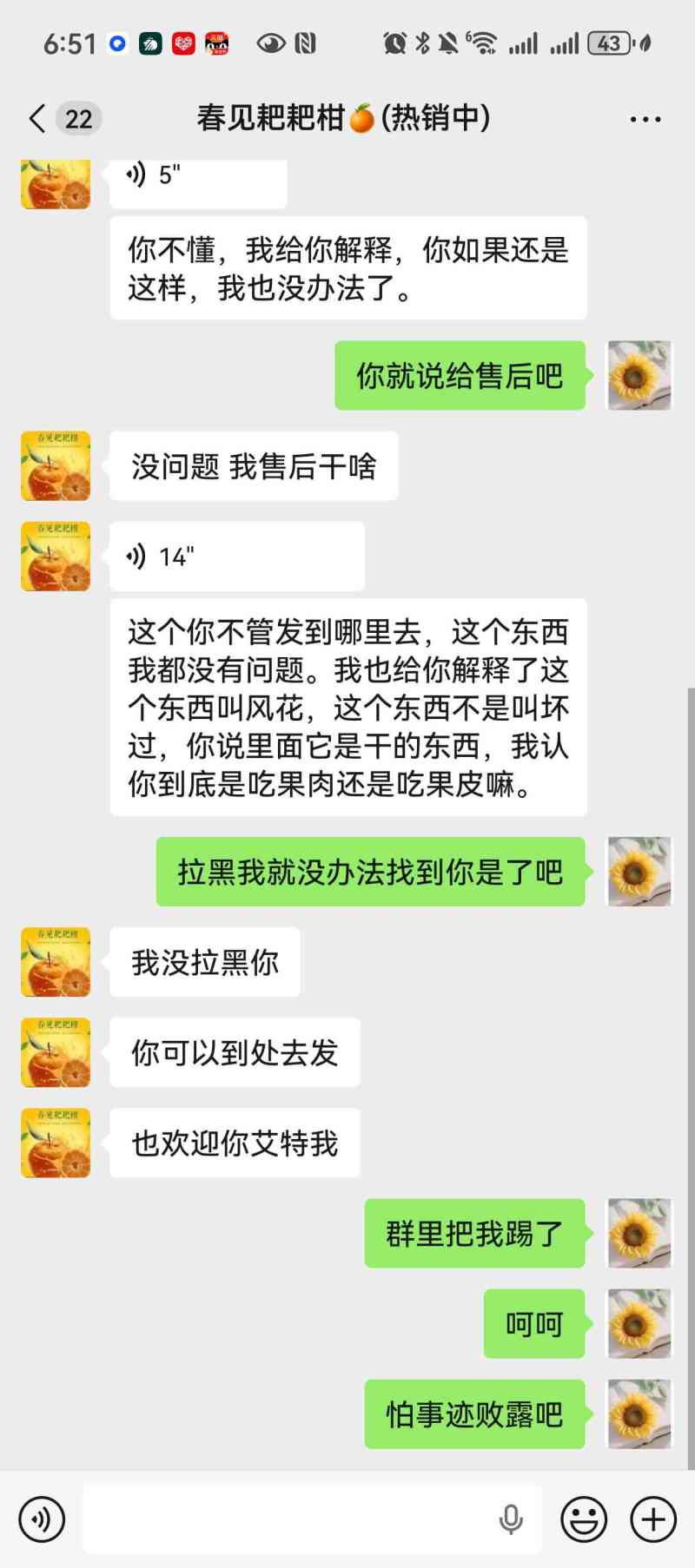Switch to voice input mode
The height and width of the screenshot is (1568, 695).
pos(41,1519)
